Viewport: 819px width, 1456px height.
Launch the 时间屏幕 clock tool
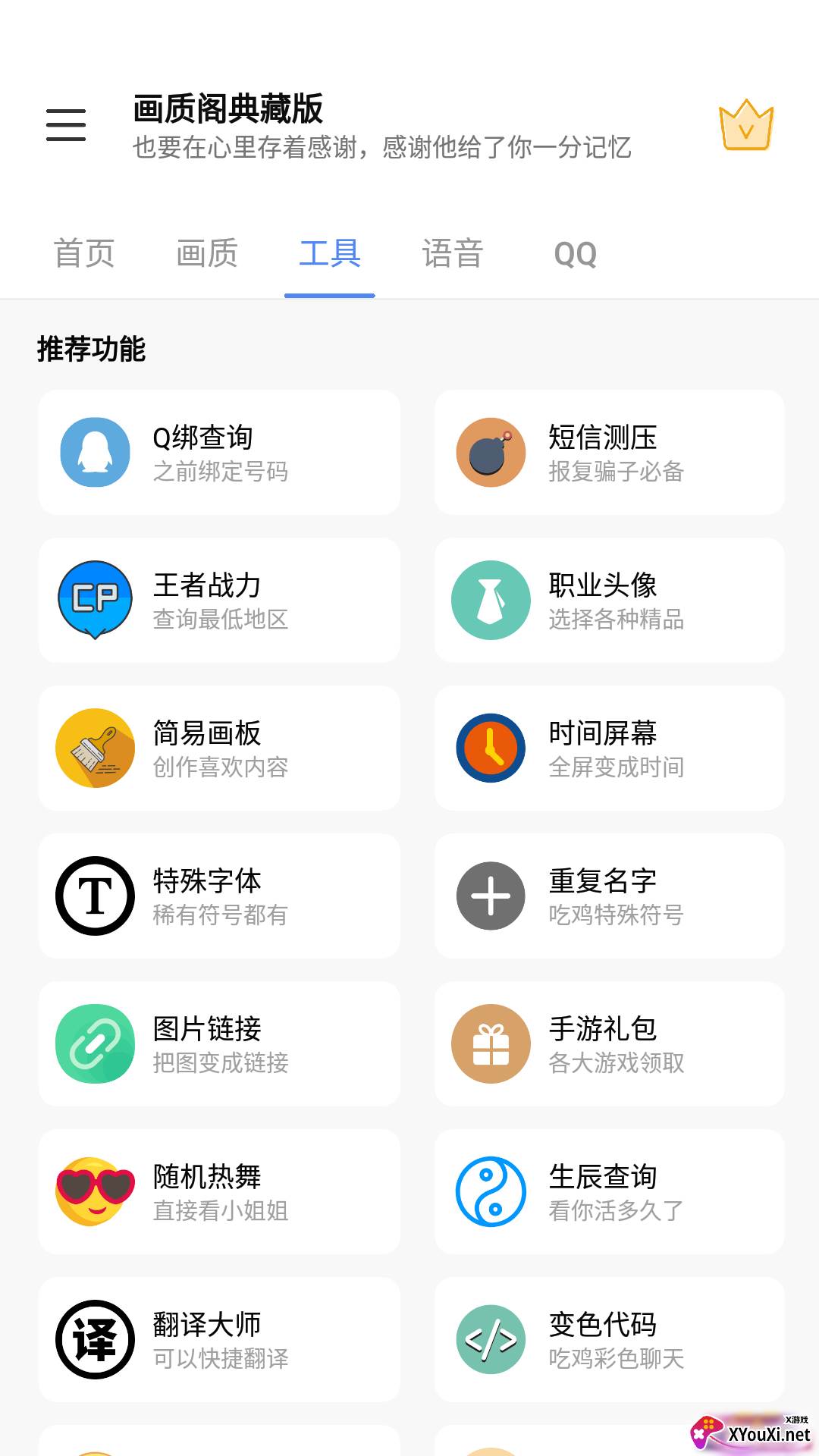click(609, 748)
